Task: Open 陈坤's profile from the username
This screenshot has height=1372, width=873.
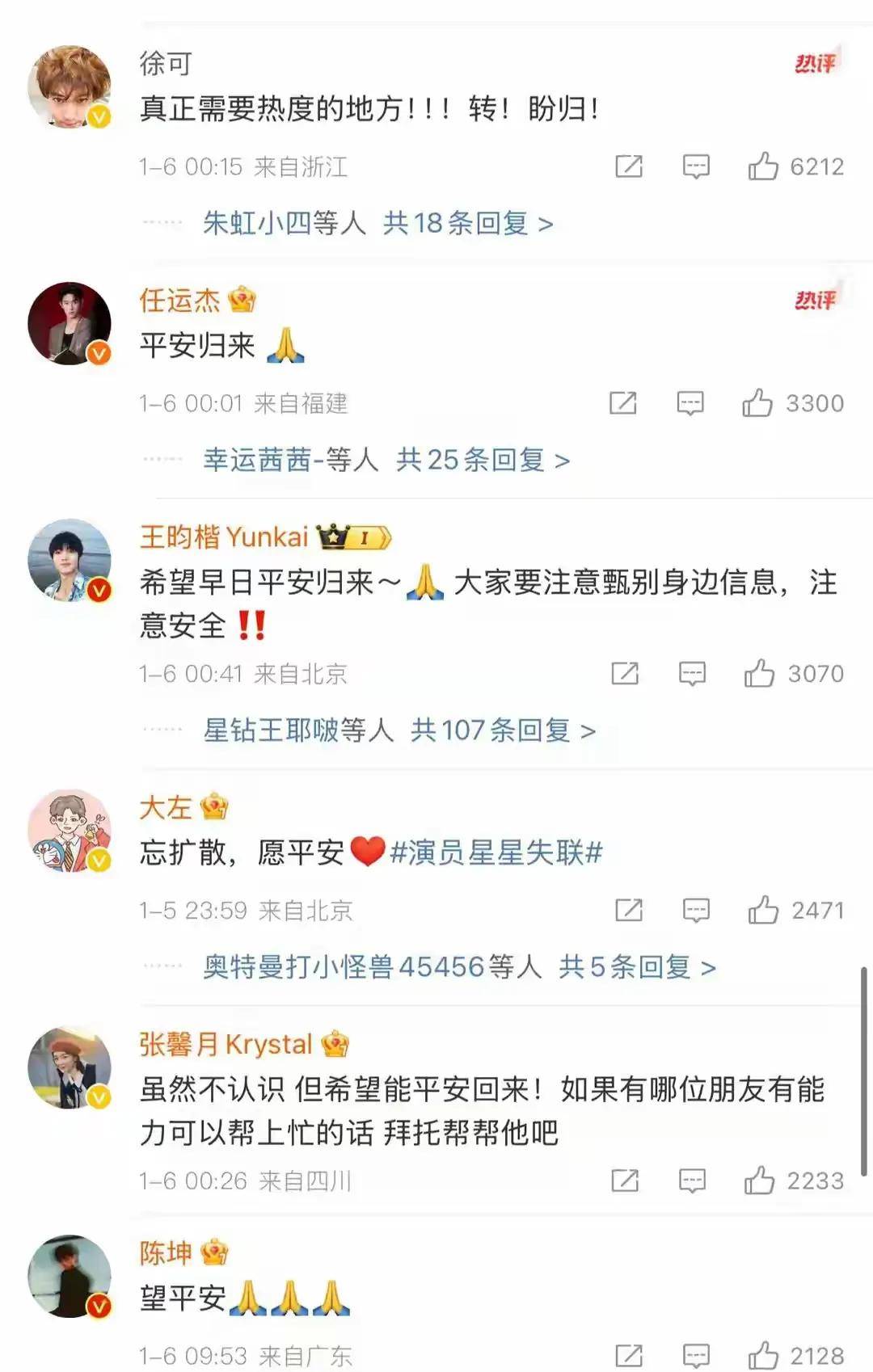Action: [x=166, y=1253]
